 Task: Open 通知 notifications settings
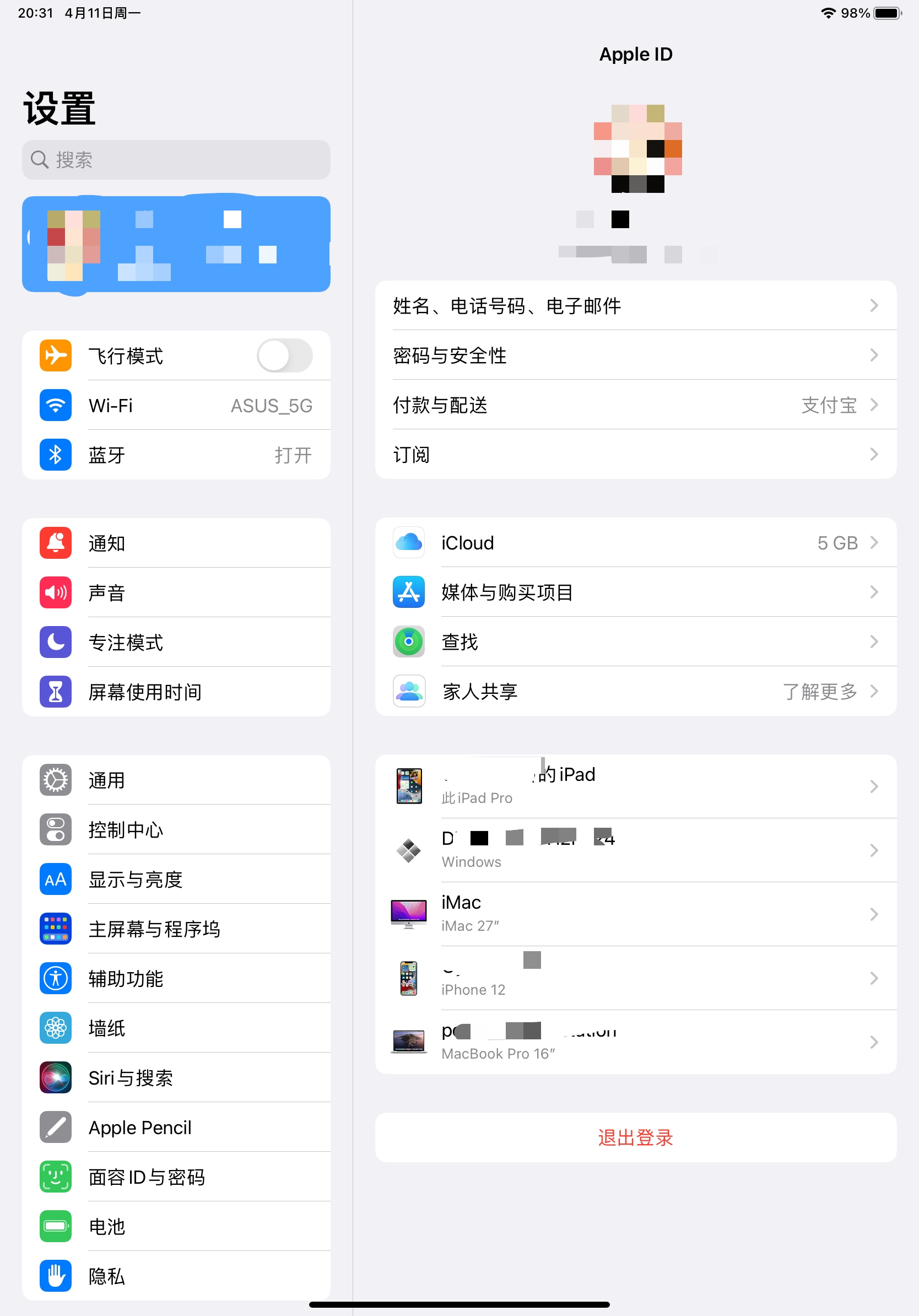tap(176, 543)
